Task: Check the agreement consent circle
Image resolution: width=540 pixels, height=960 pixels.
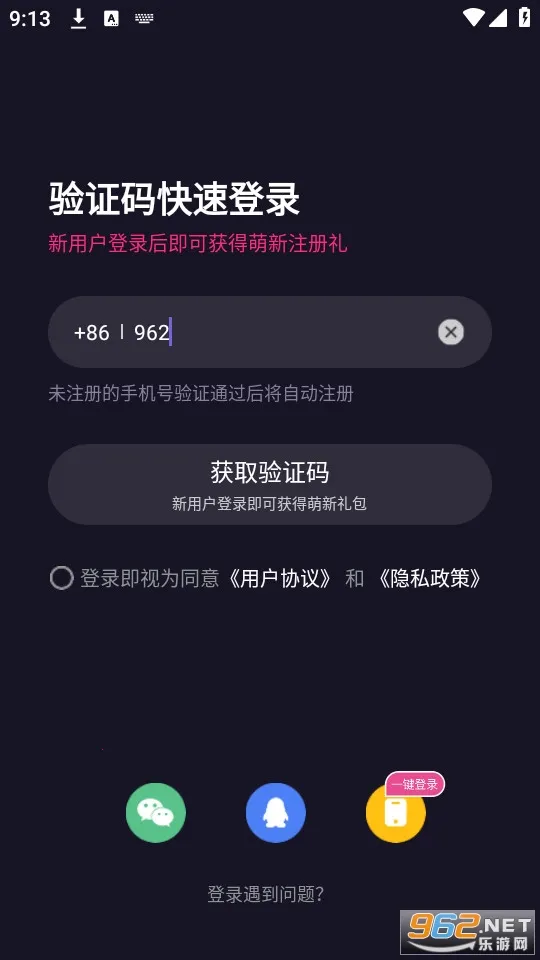Action: pyautogui.click(x=61, y=578)
